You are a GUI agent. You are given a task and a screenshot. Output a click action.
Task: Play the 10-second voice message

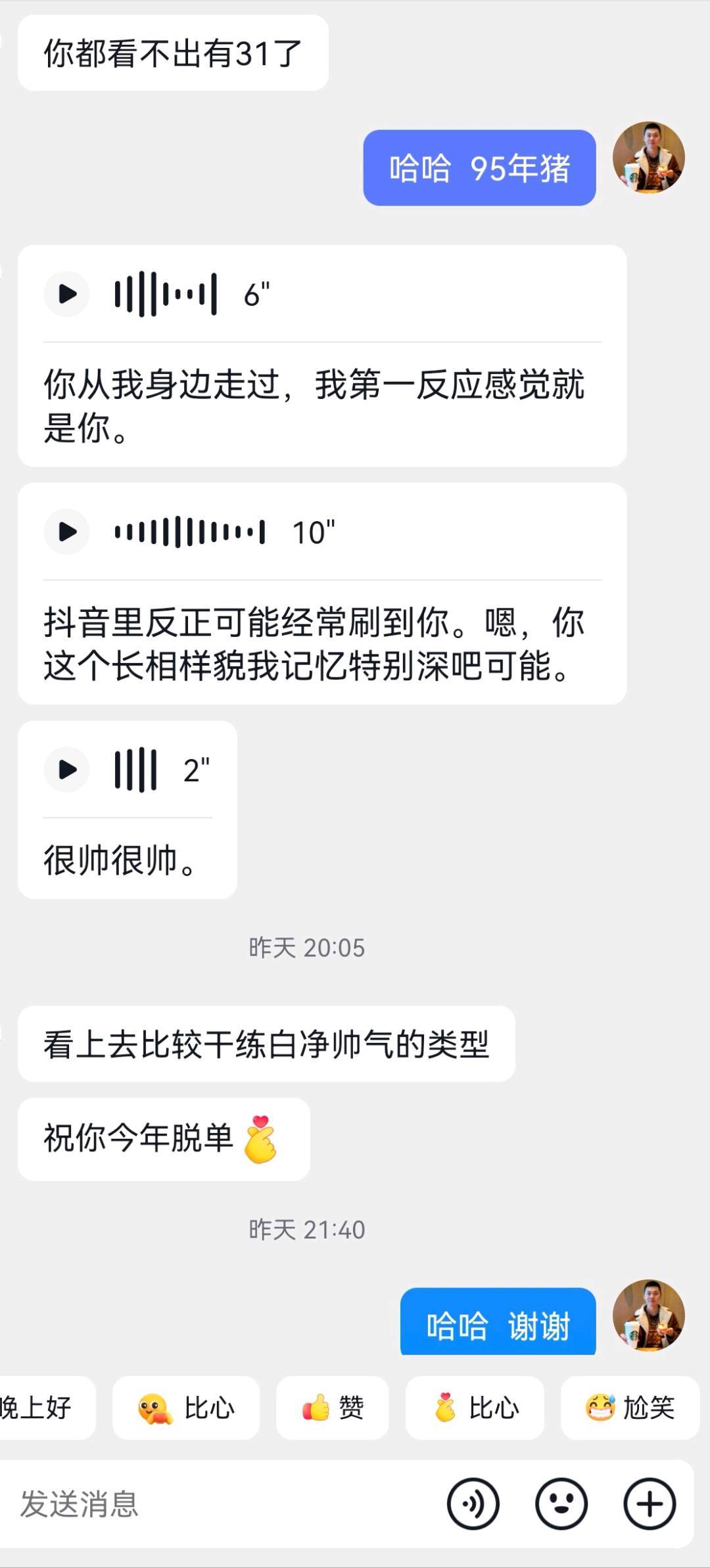[67, 532]
